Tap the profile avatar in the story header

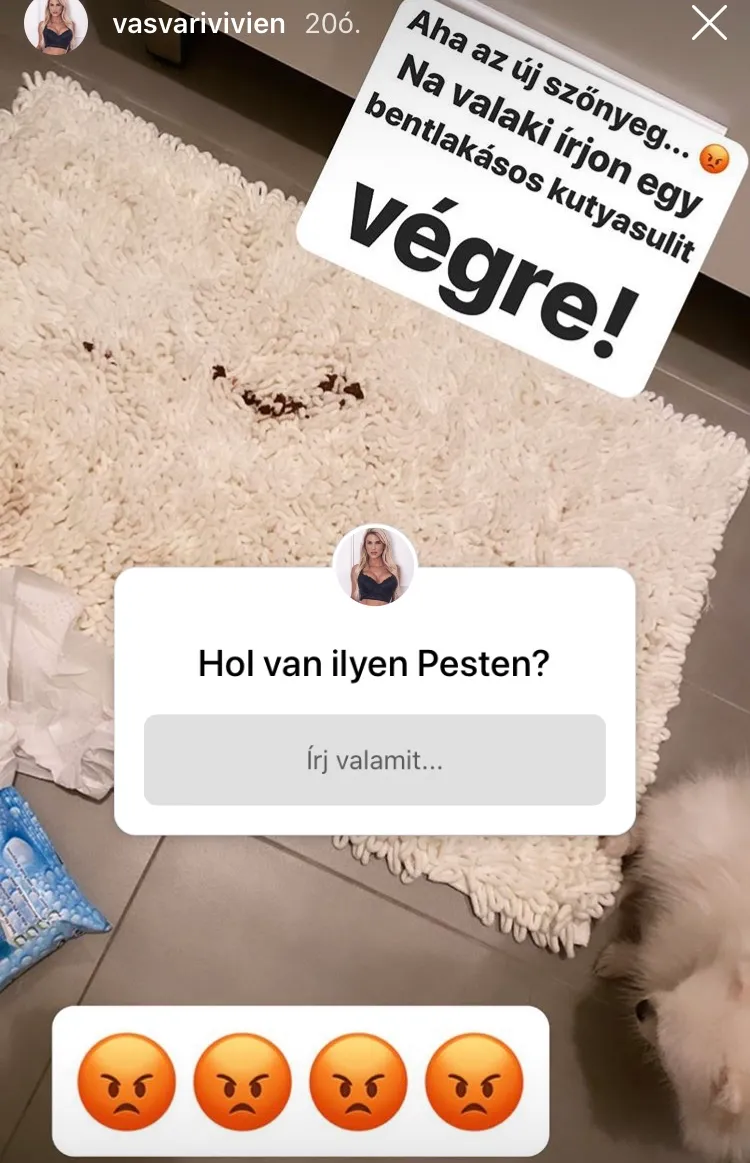(x=56, y=24)
